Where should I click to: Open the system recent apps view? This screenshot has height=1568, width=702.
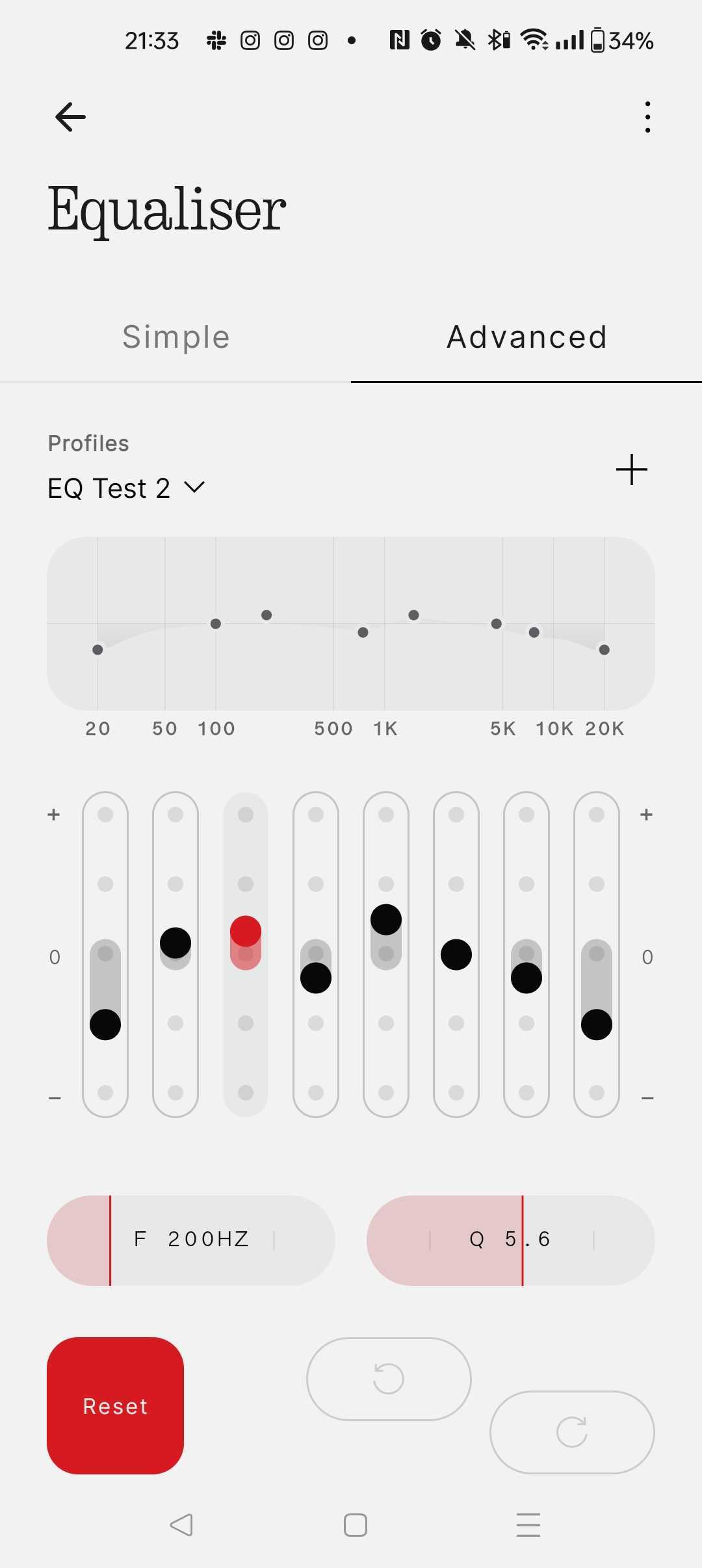pyautogui.click(x=528, y=1525)
